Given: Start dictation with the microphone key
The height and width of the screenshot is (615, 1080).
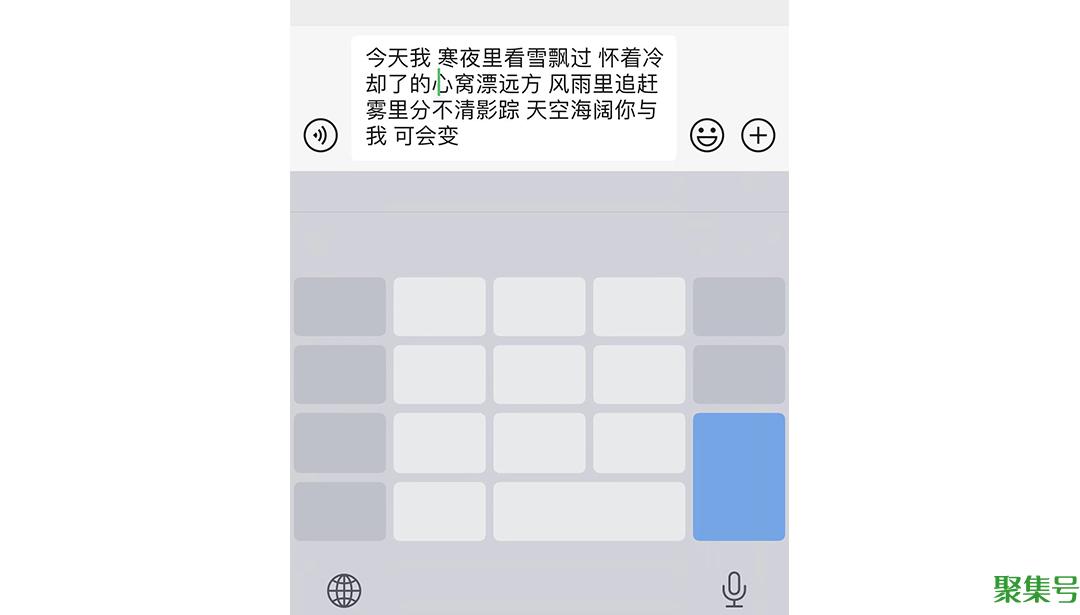Looking at the screenshot, I should pyautogui.click(x=734, y=590).
